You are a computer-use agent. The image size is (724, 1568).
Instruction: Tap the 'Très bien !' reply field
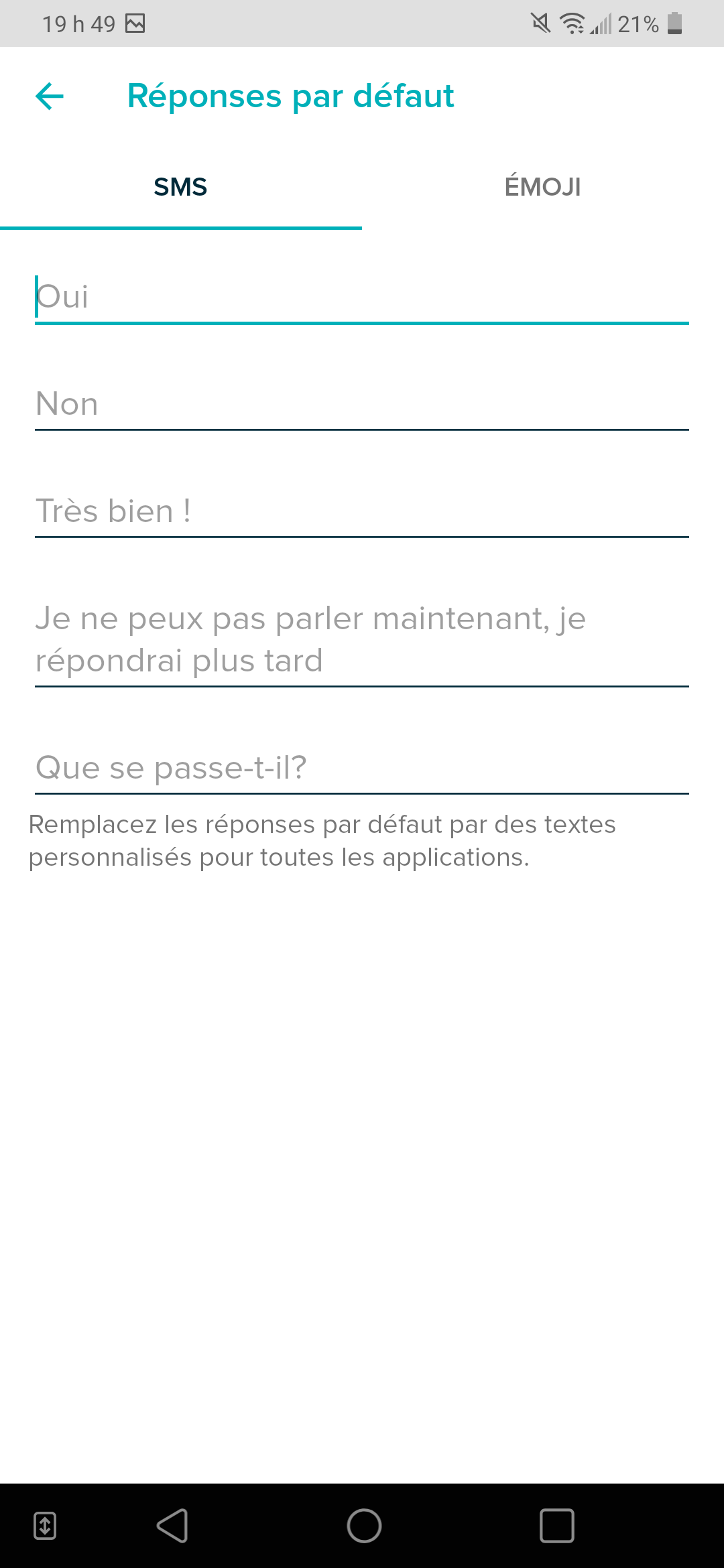click(362, 511)
